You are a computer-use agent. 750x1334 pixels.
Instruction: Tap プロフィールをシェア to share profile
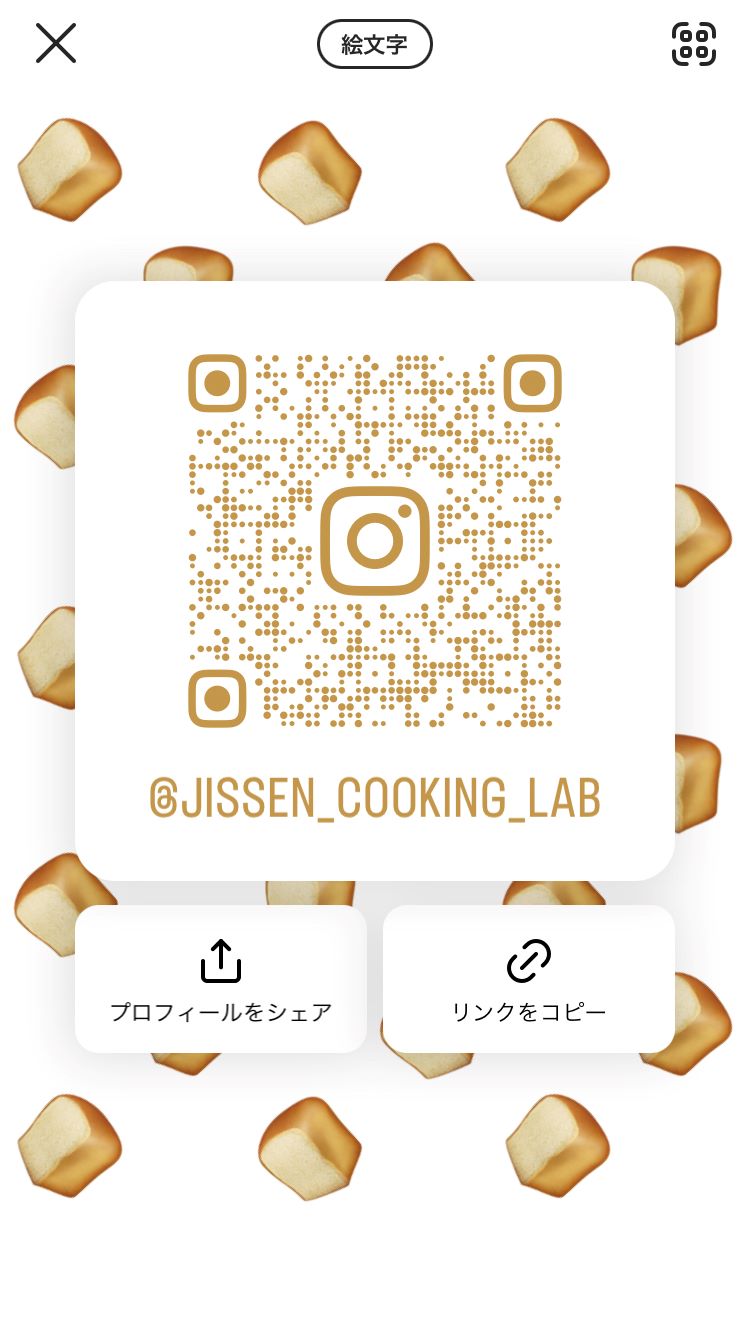click(x=221, y=979)
